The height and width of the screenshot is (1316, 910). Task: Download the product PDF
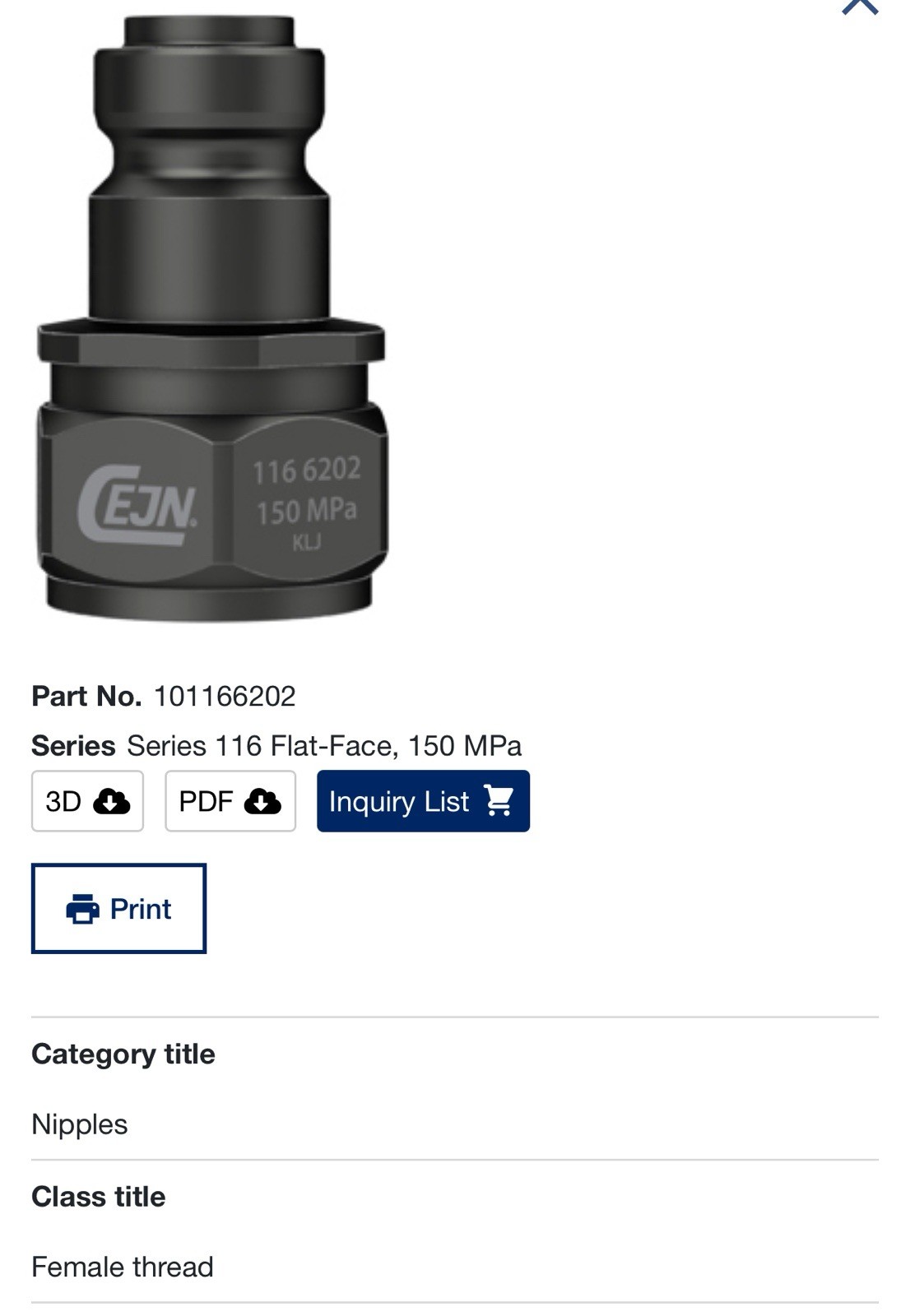pyautogui.click(x=230, y=801)
